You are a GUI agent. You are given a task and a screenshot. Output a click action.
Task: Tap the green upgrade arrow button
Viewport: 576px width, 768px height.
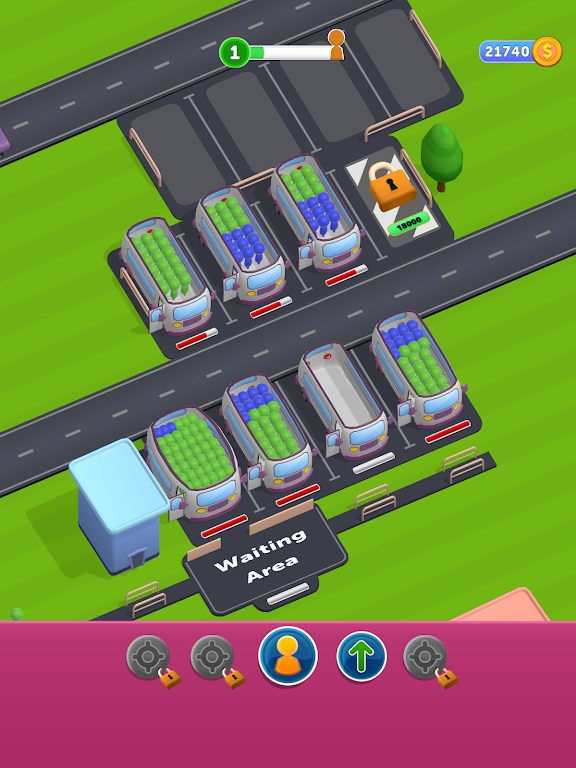(361, 656)
